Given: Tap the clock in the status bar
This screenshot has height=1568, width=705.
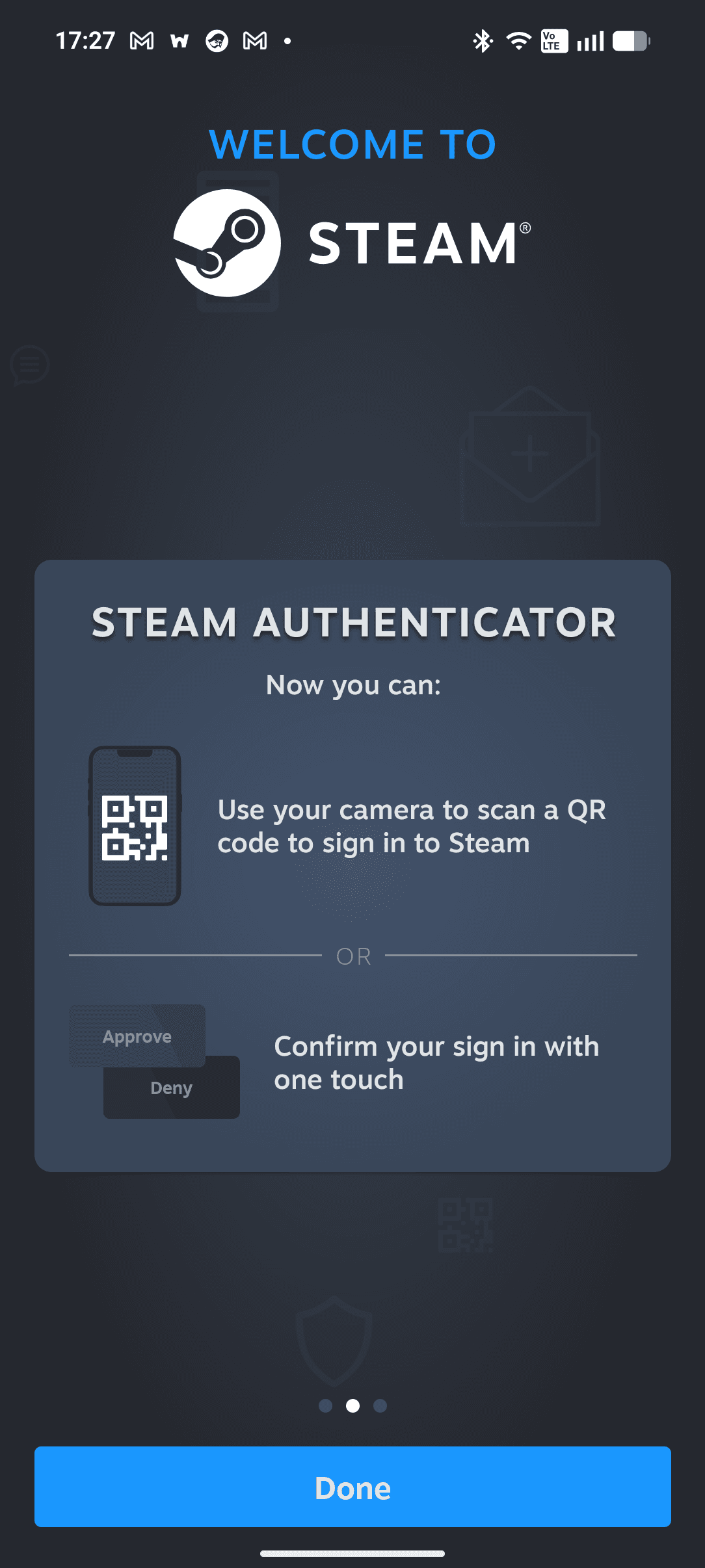Looking at the screenshot, I should (86, 39).
